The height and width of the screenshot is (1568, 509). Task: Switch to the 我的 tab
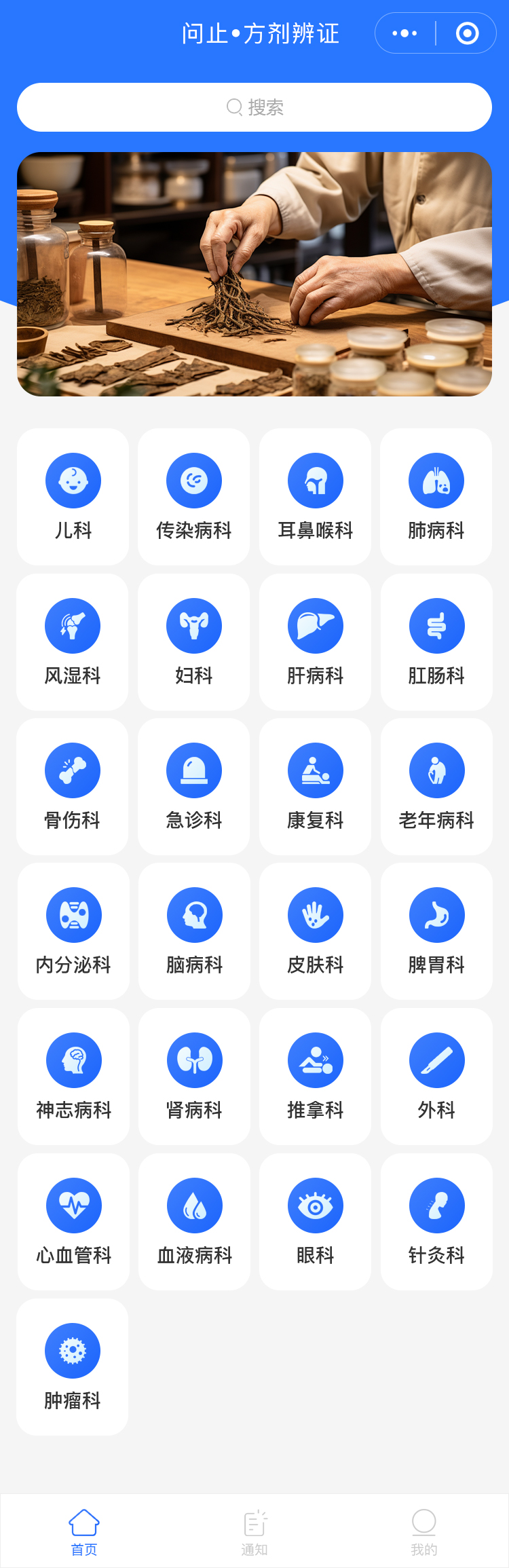[424, 1531]
